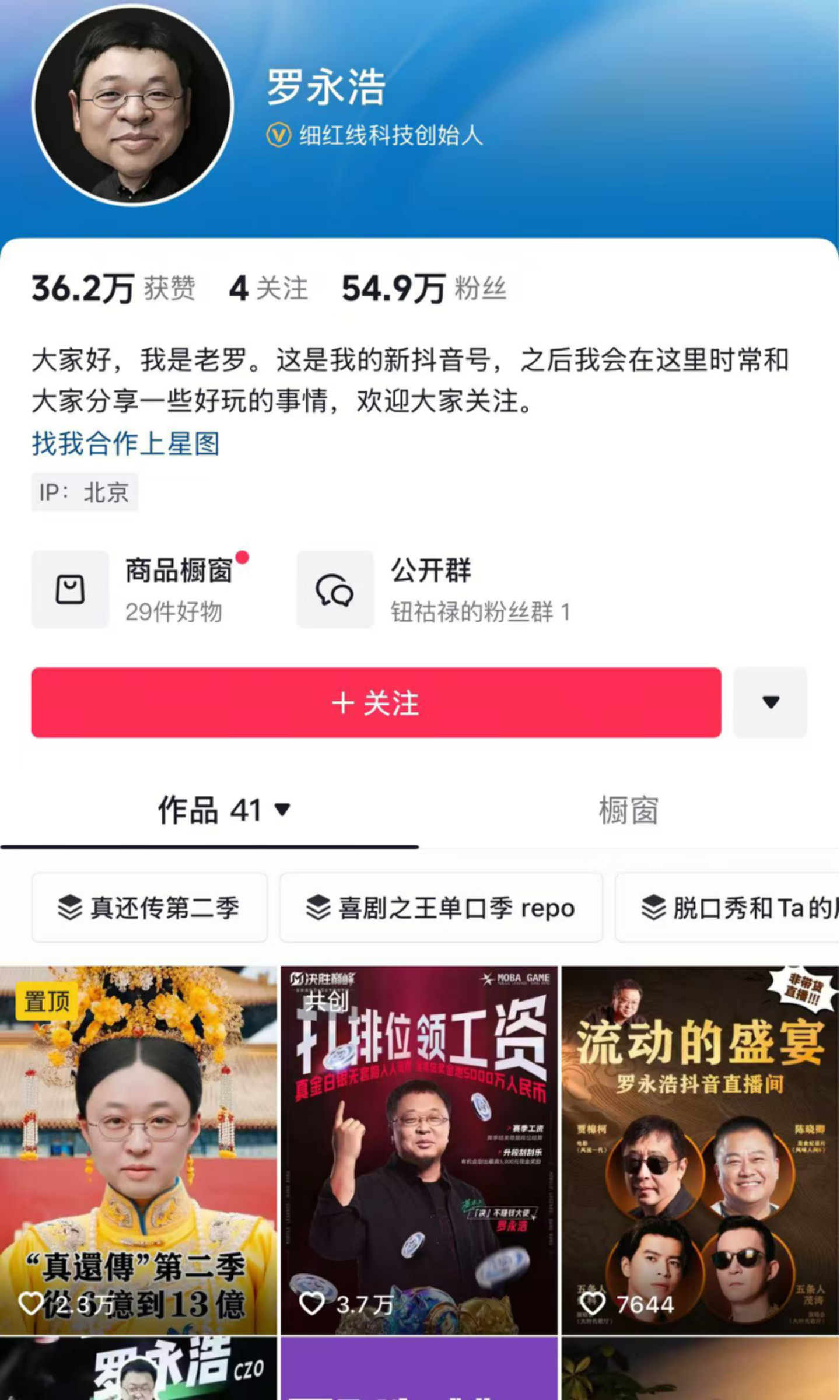Open the 真还传第二季 collection chip
The image size is (840, 1400).
(x=149, y=908)
